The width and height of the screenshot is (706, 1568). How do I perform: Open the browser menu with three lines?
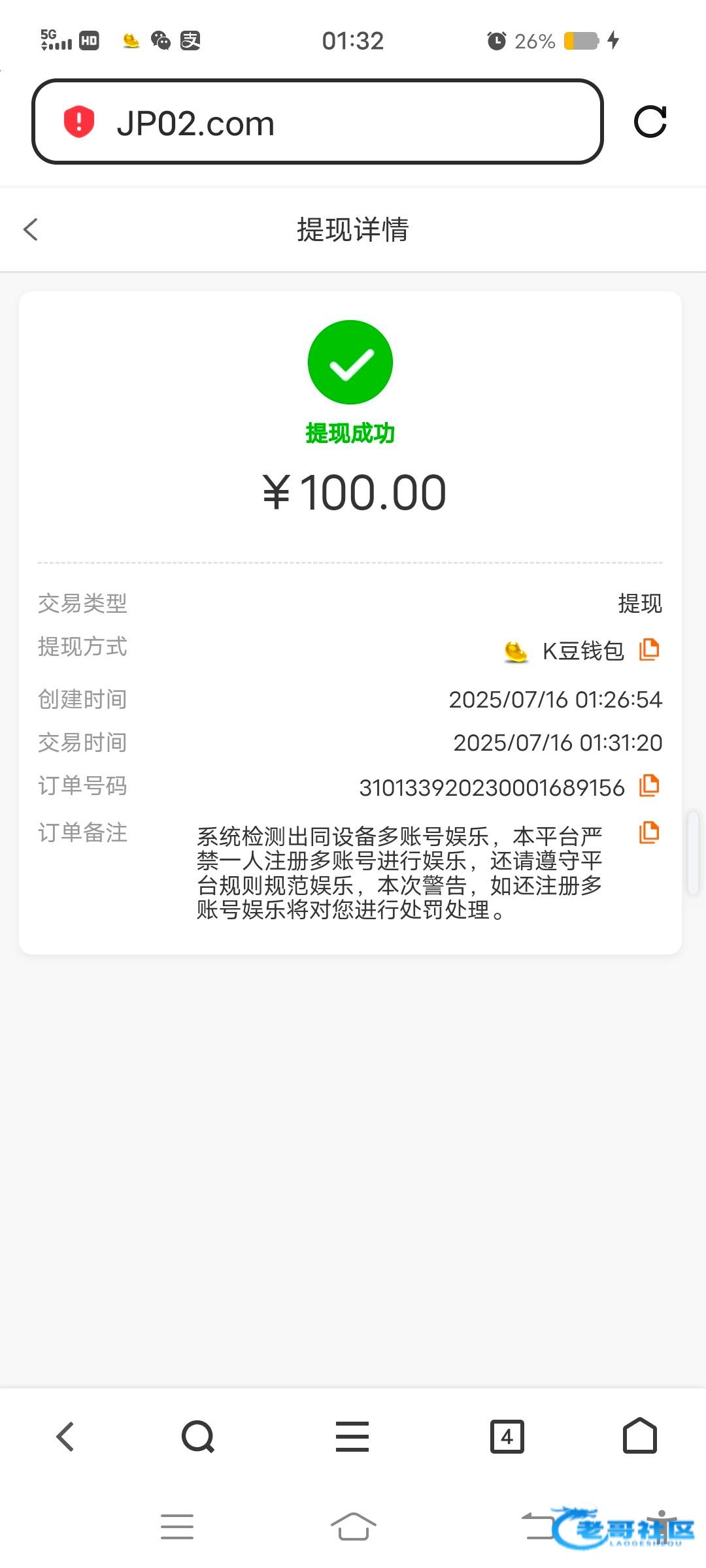coord(352,1437)
